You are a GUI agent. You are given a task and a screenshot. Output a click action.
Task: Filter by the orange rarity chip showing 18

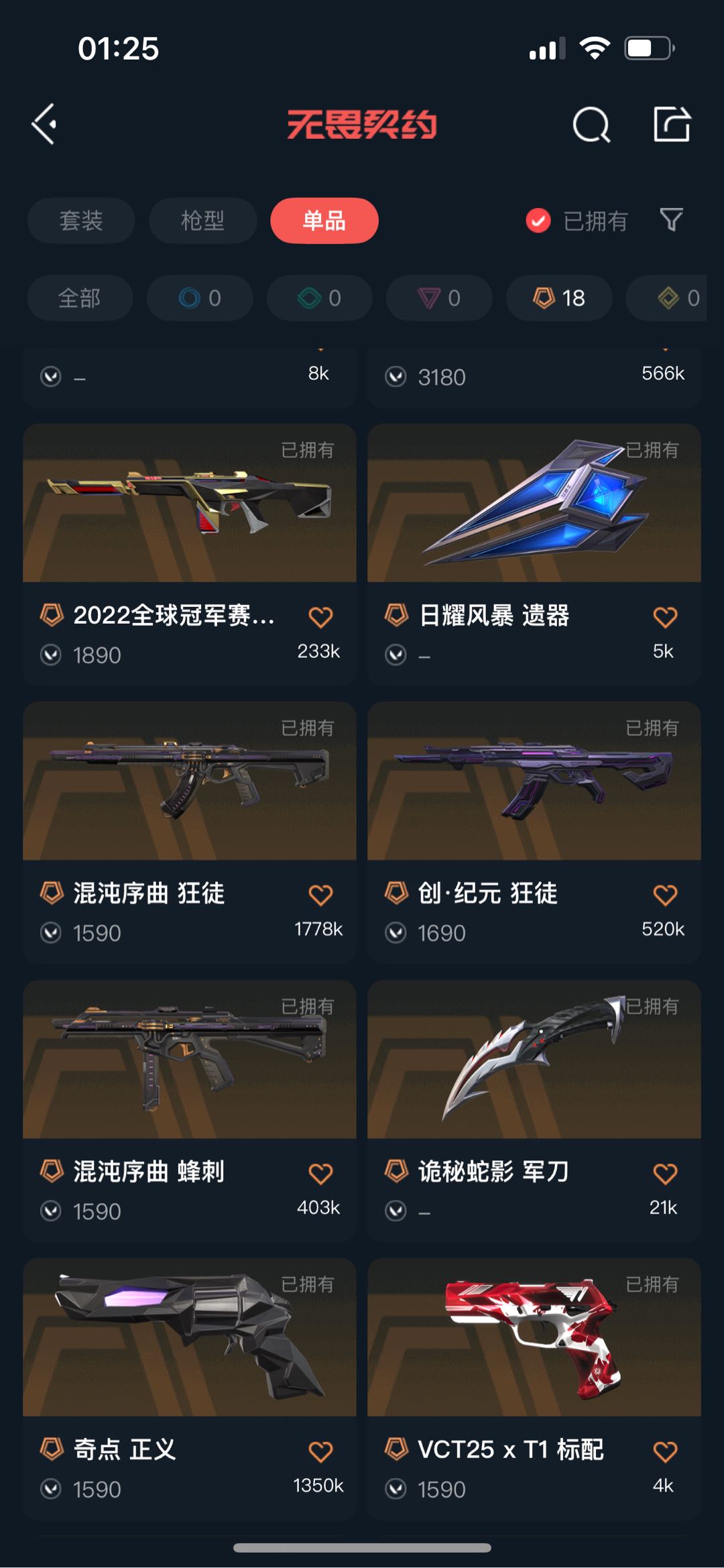tap(558, 298)
